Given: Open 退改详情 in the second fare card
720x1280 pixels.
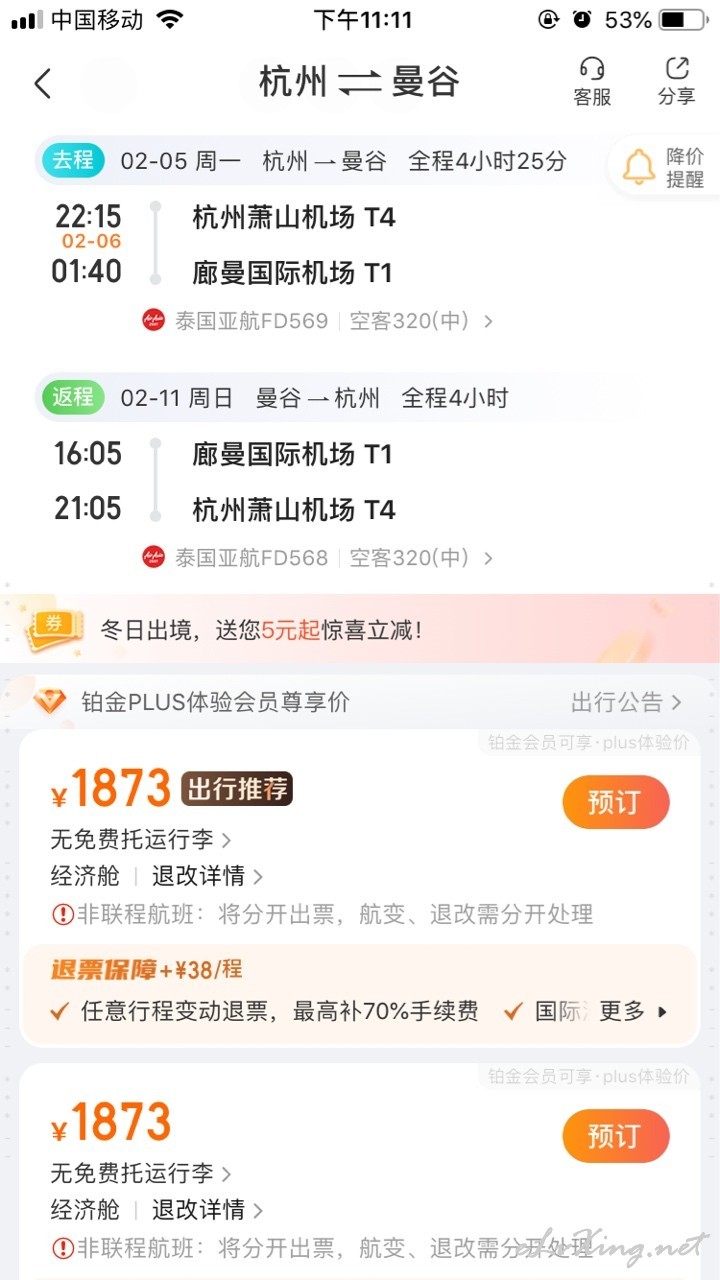Looking at the screenshot, I should [x=208, y=1210].
